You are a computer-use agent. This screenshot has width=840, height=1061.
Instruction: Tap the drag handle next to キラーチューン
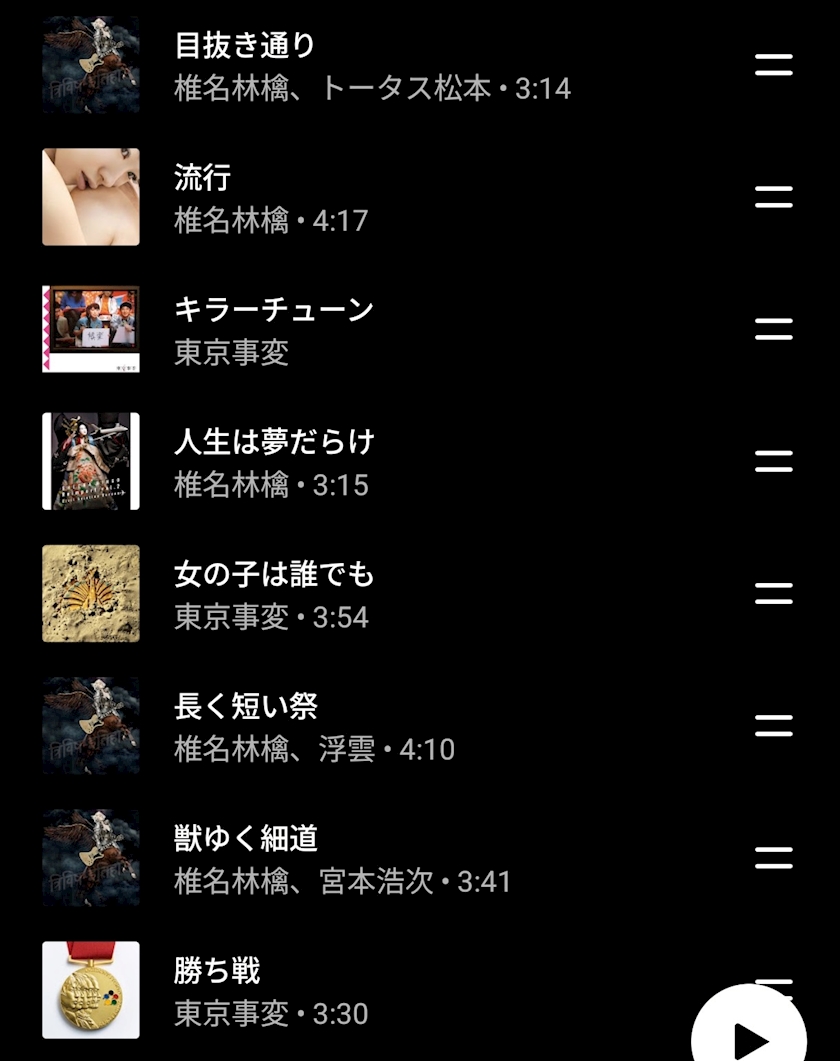[773, 330]
